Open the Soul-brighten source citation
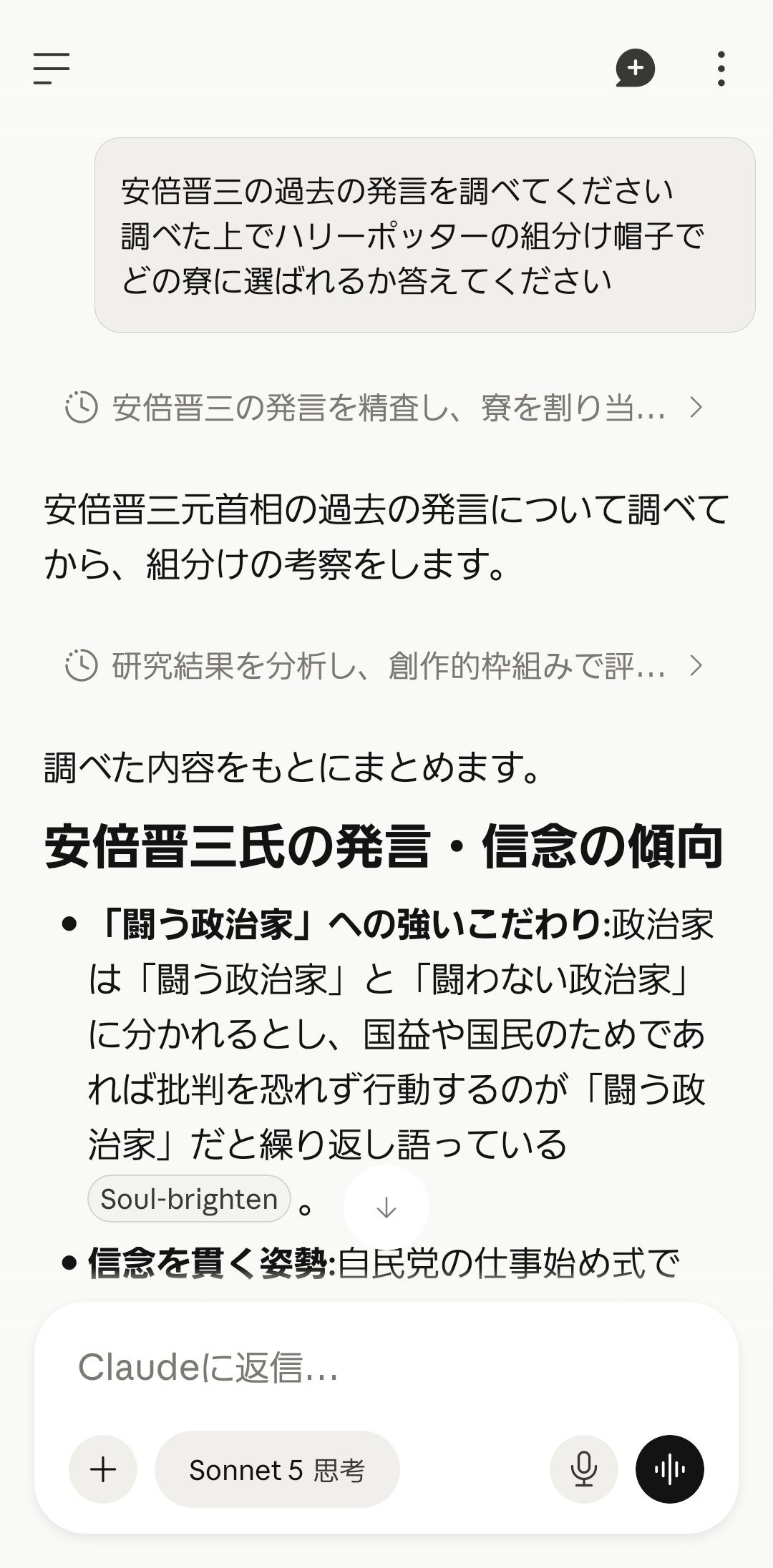 pos(189,1199)
